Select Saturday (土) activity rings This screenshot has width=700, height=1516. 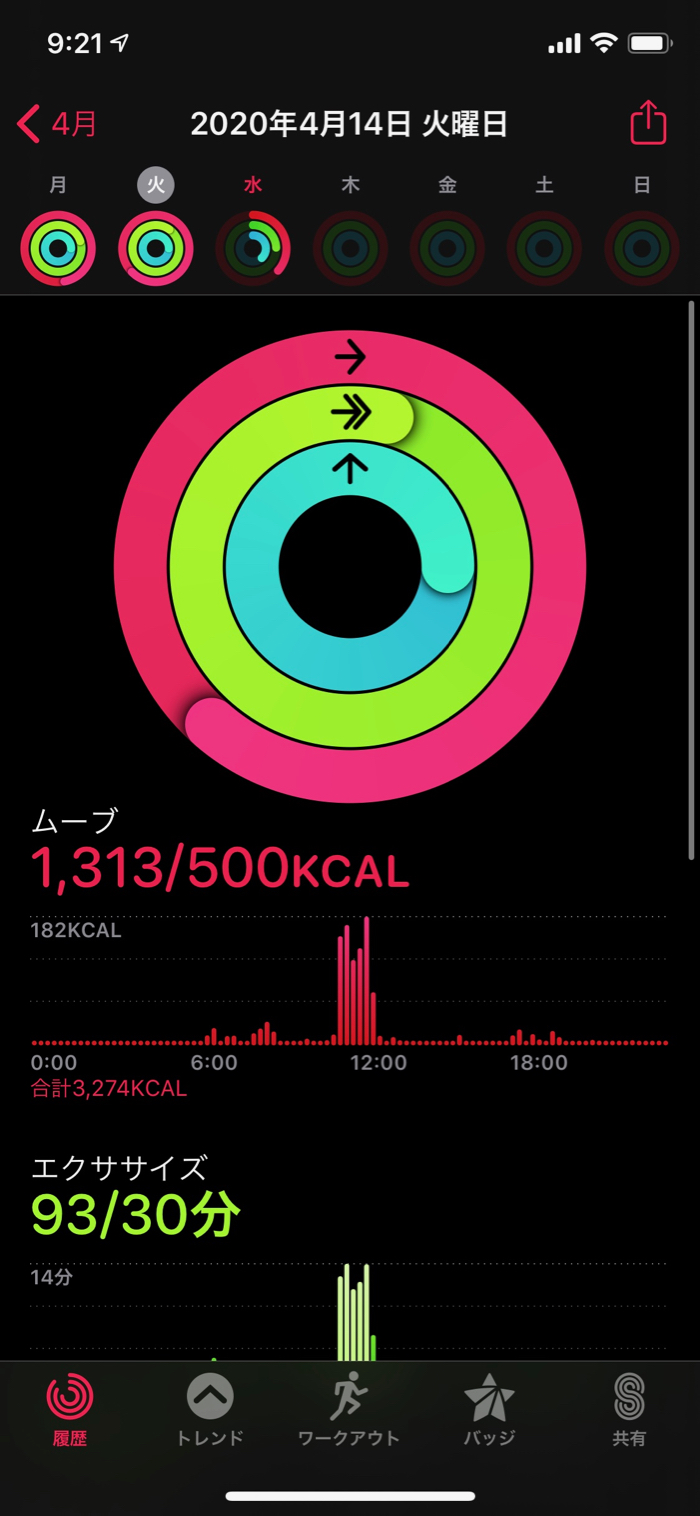(544, 248)
